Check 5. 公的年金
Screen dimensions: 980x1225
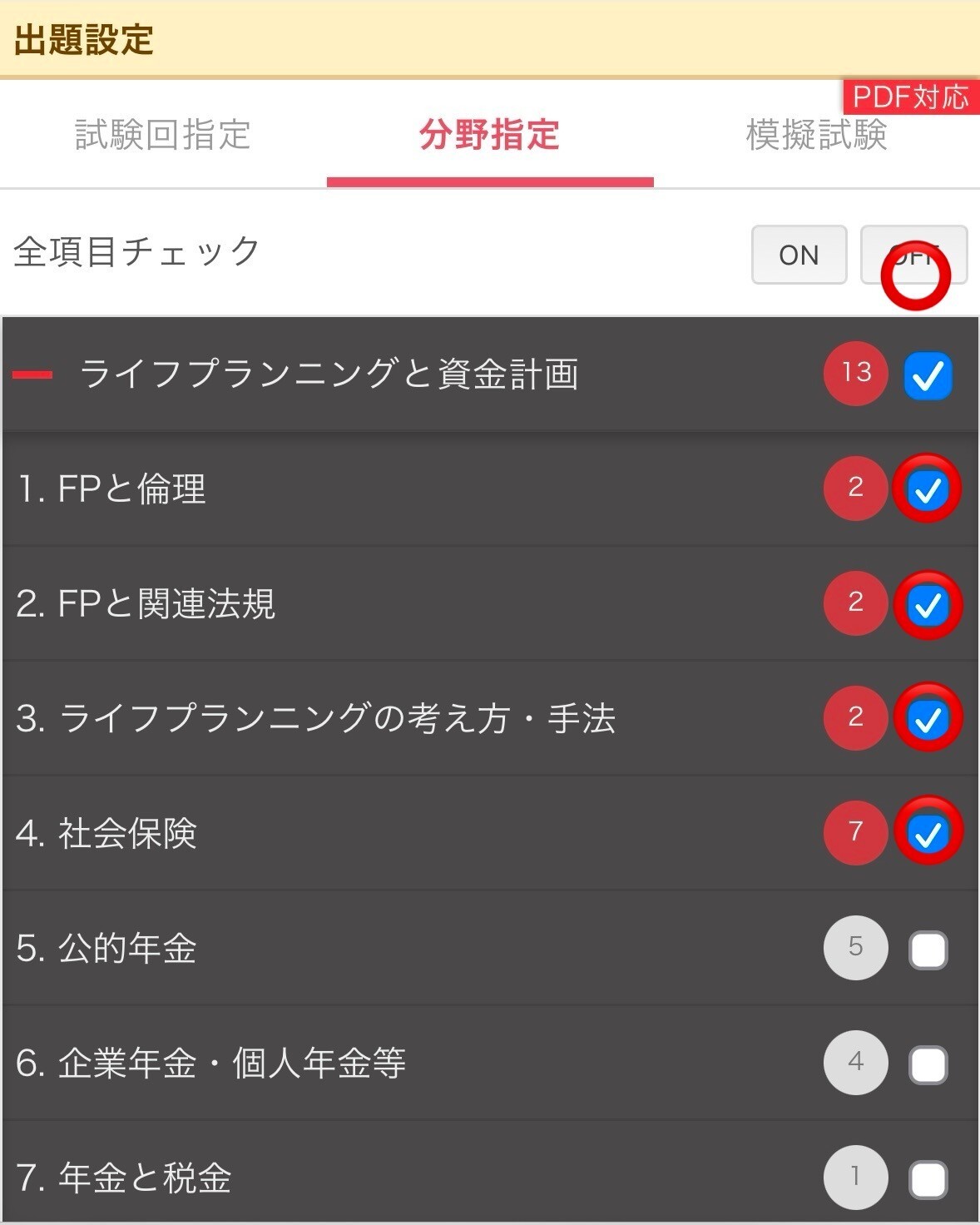click(x=928, y=950)
